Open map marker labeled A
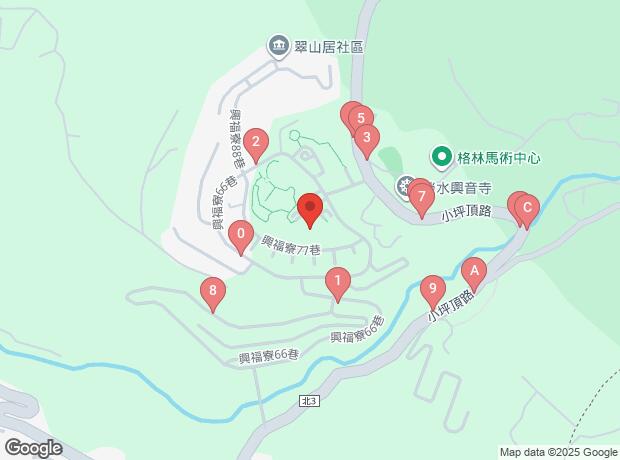Screen dimensions: 620x460 coord(474,270)
